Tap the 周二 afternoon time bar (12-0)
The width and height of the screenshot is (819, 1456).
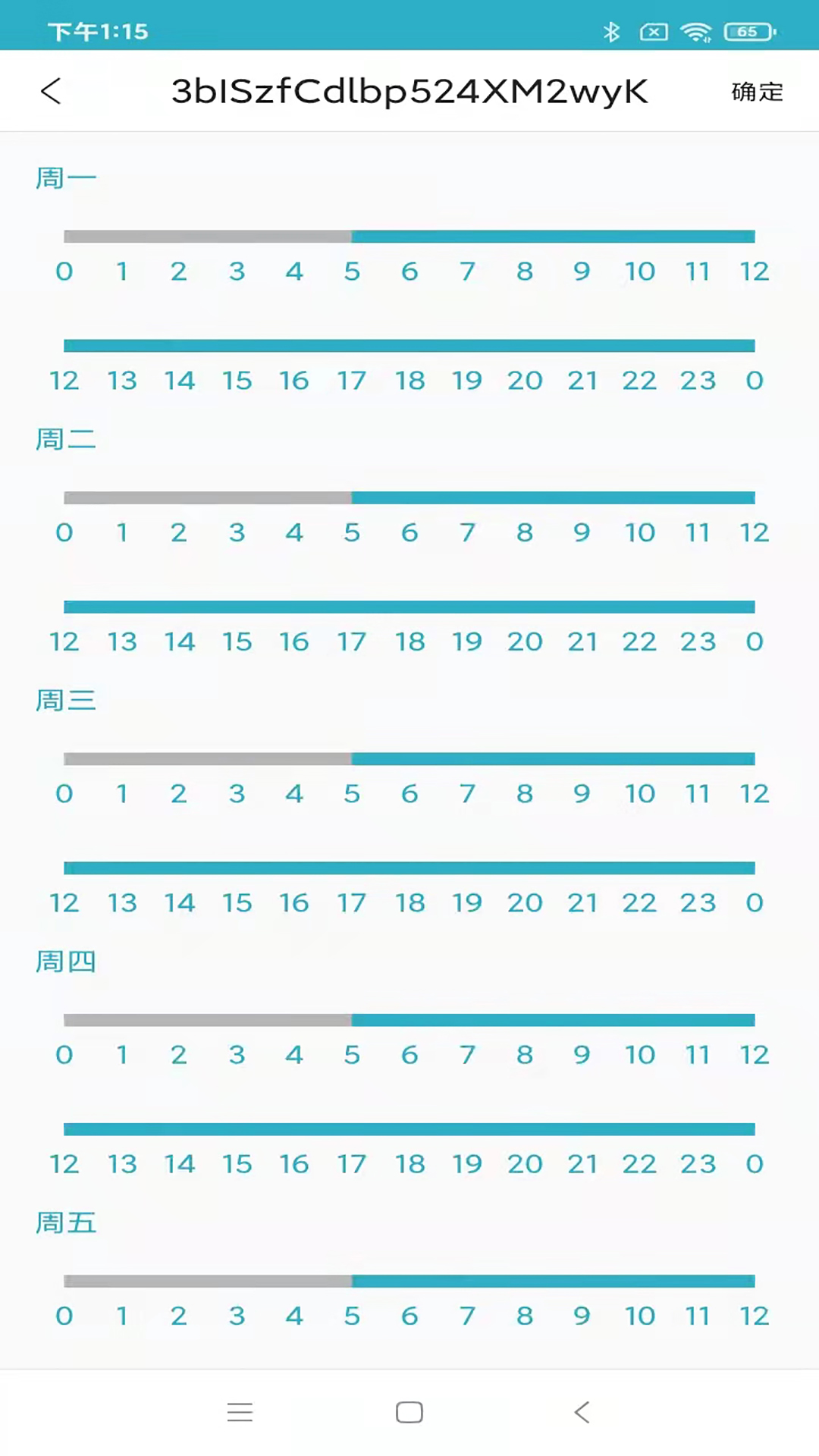coord(409,607)
